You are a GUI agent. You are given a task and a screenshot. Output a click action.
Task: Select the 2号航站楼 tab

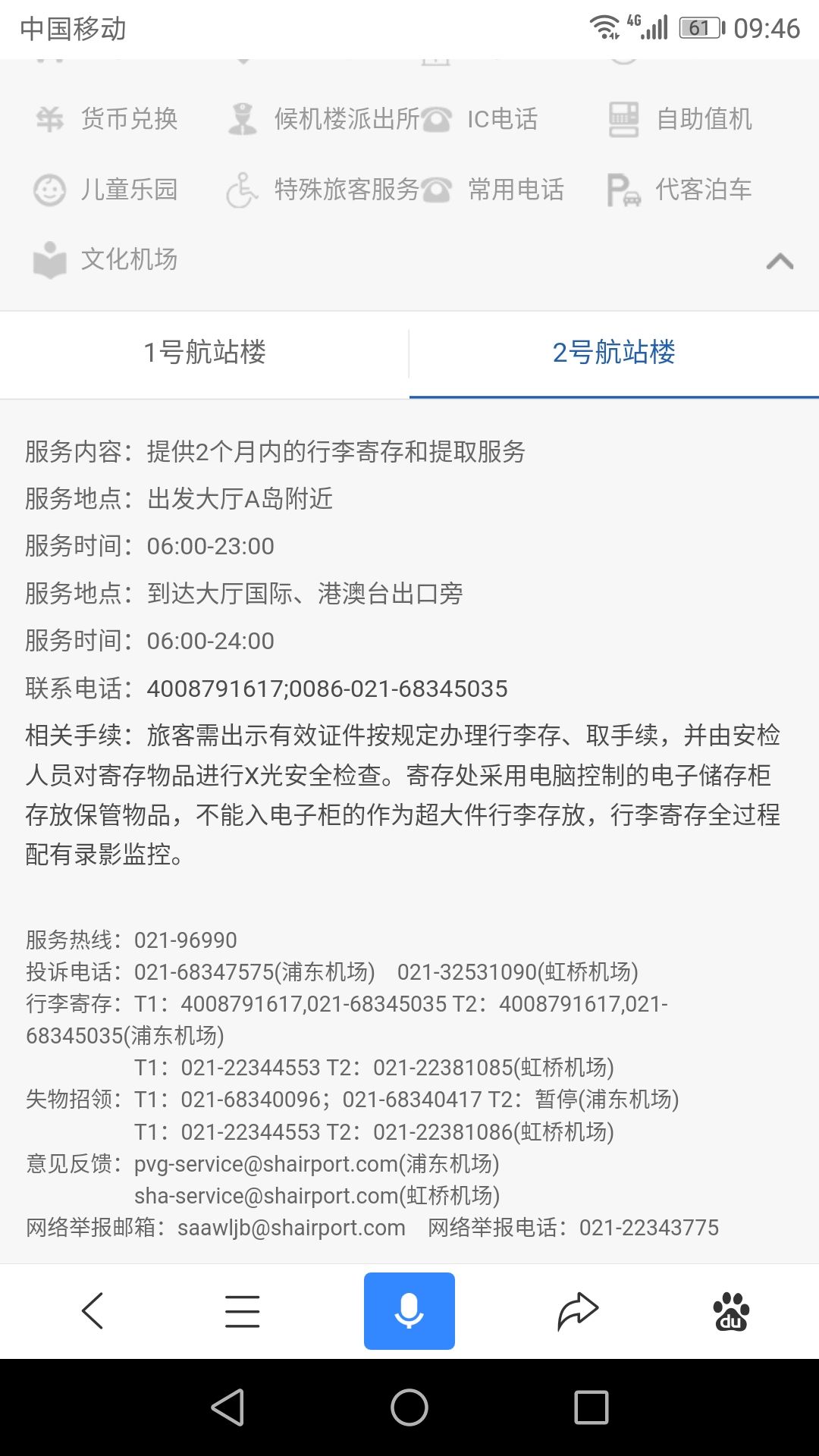(x=614, y=353)
